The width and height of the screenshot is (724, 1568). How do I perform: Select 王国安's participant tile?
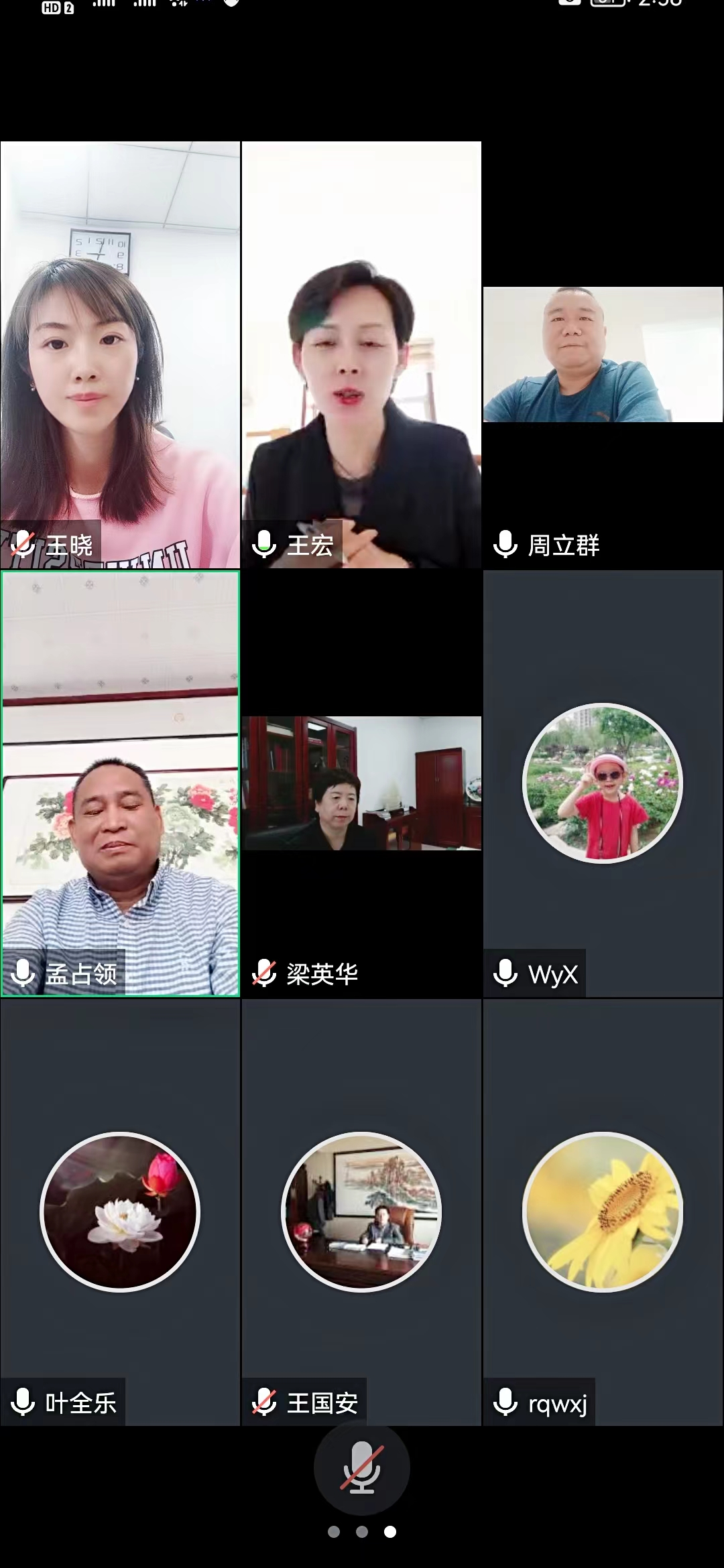click(x=361, y=1212)
